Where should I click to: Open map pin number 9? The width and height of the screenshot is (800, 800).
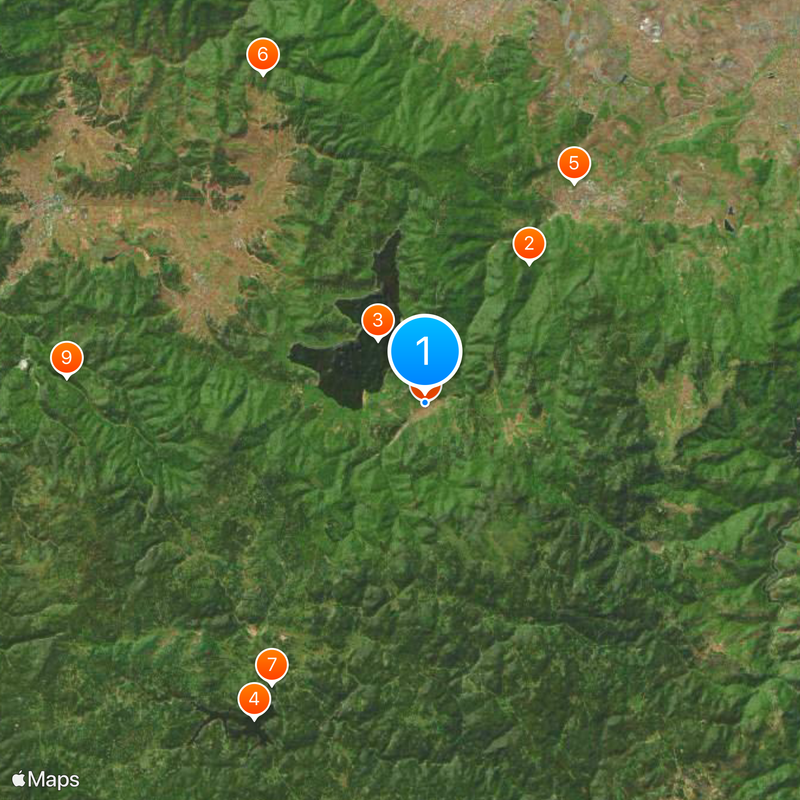pos(66,356)
